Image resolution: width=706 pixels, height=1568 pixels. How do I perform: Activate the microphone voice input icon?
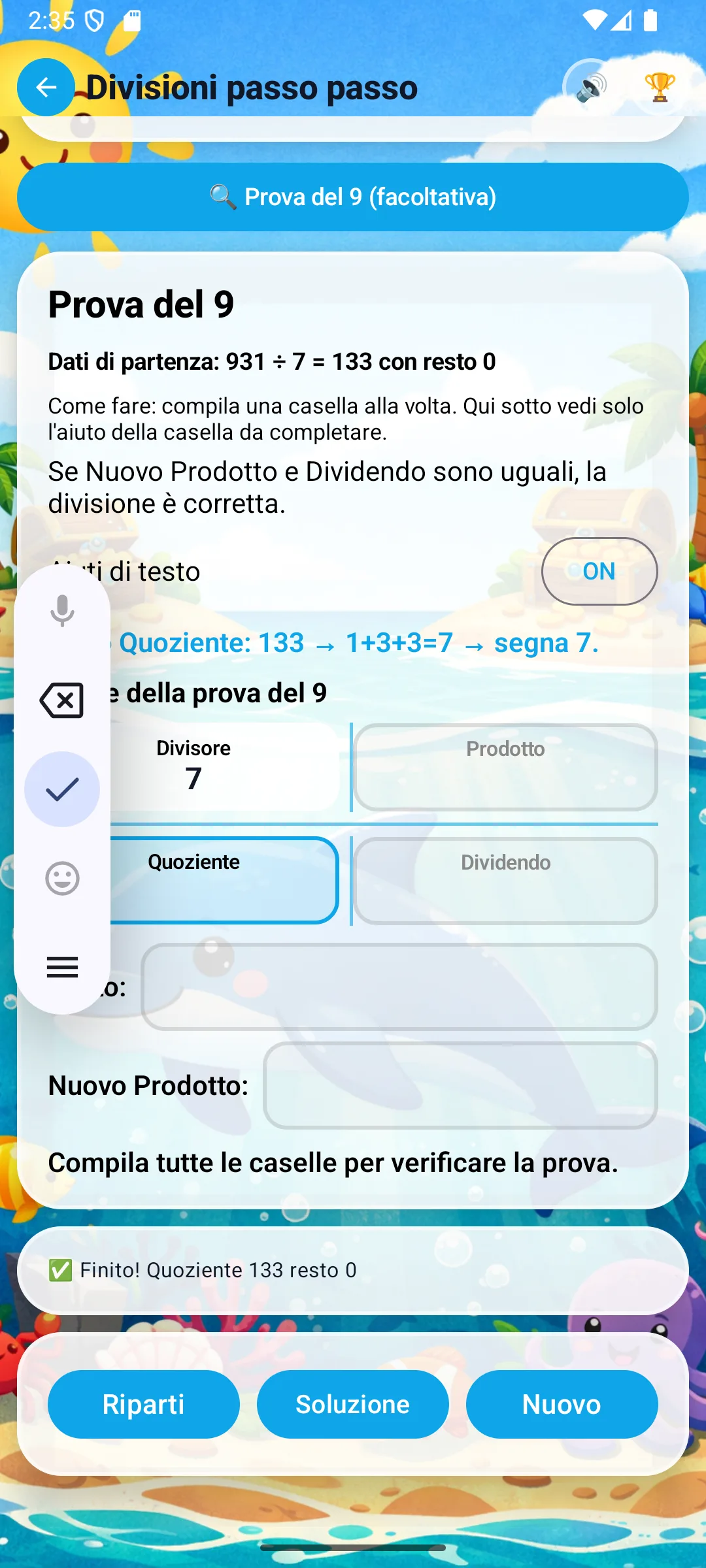tap(62, 612)
